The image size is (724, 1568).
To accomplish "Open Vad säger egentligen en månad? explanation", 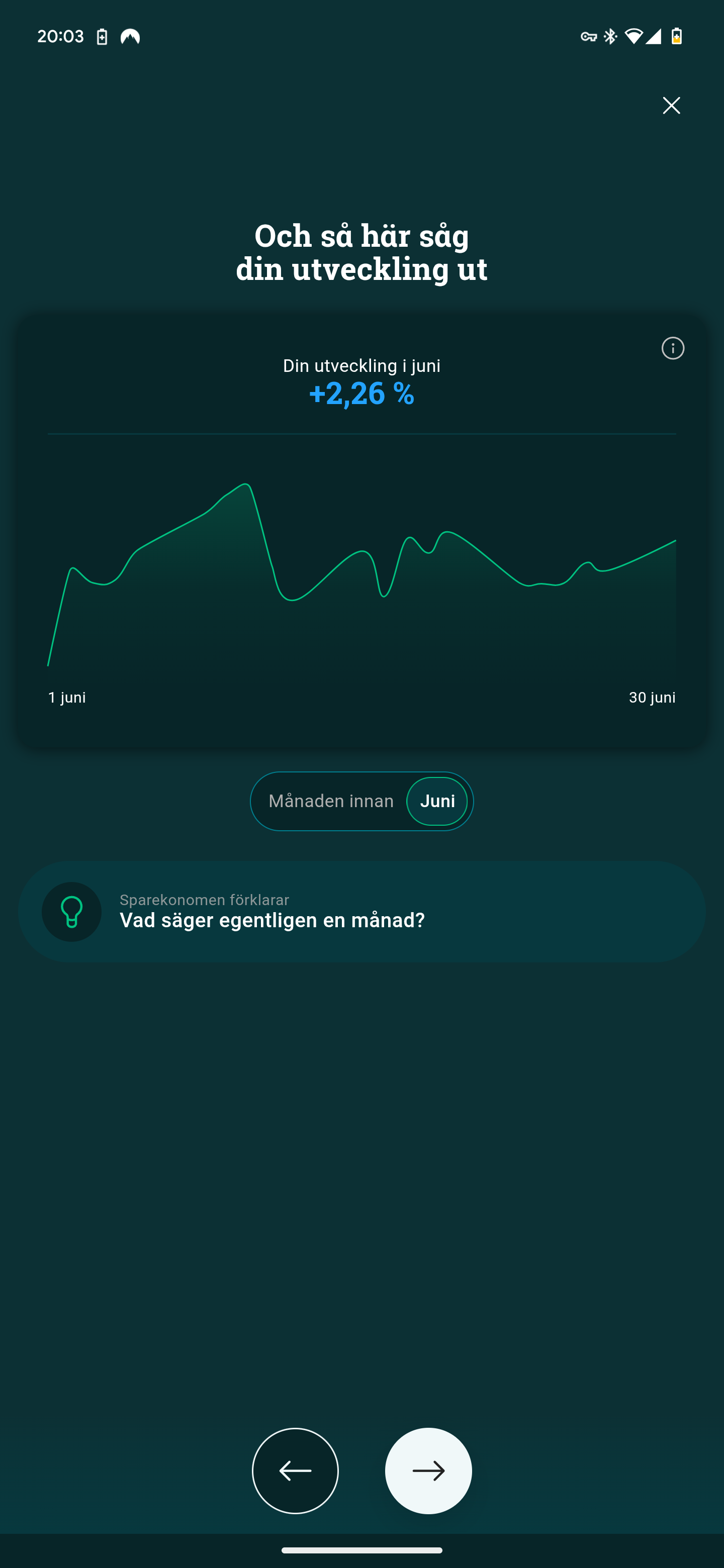I will pyautogui.click(x=361, y=912).
